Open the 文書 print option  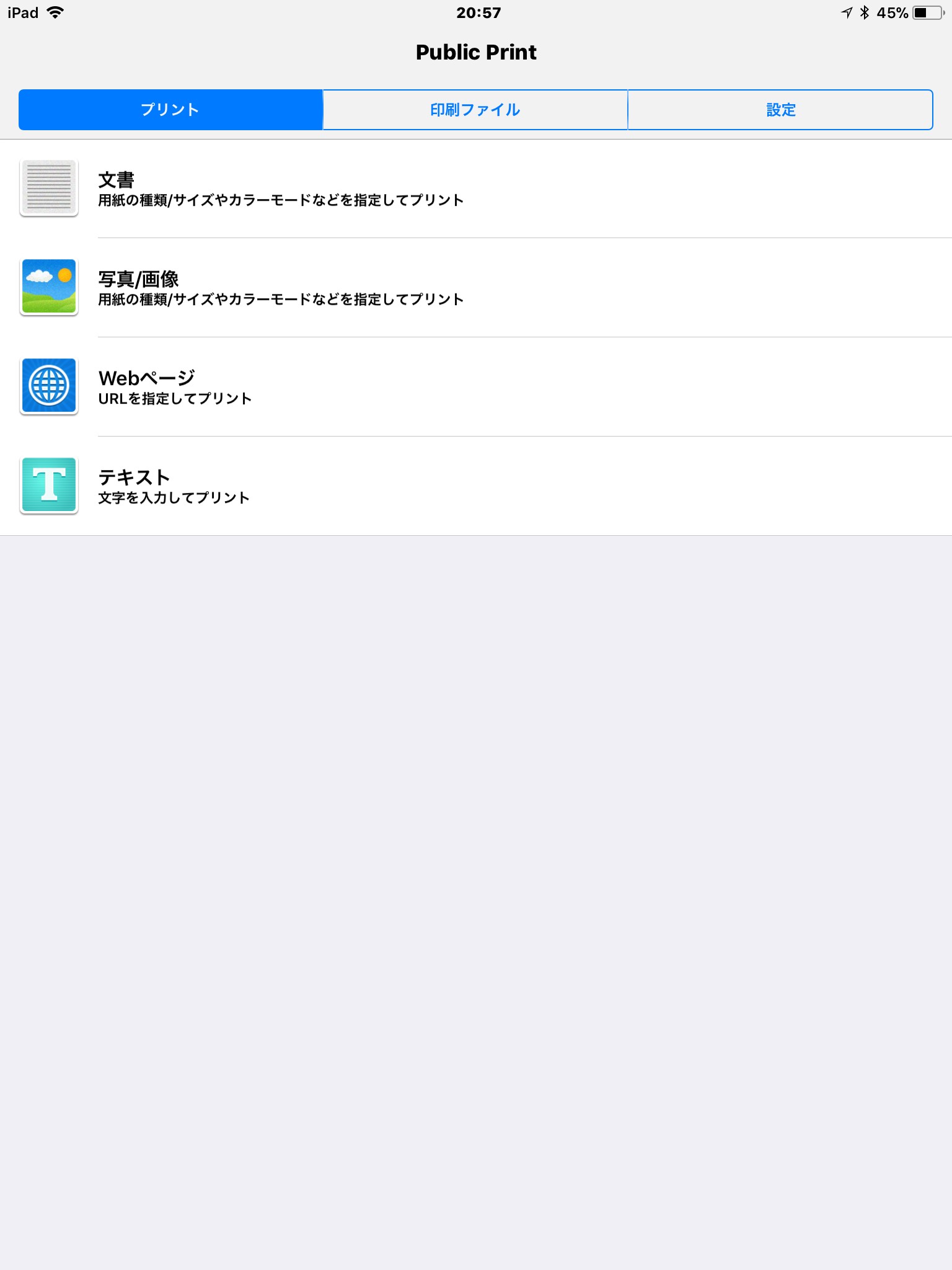280,189
